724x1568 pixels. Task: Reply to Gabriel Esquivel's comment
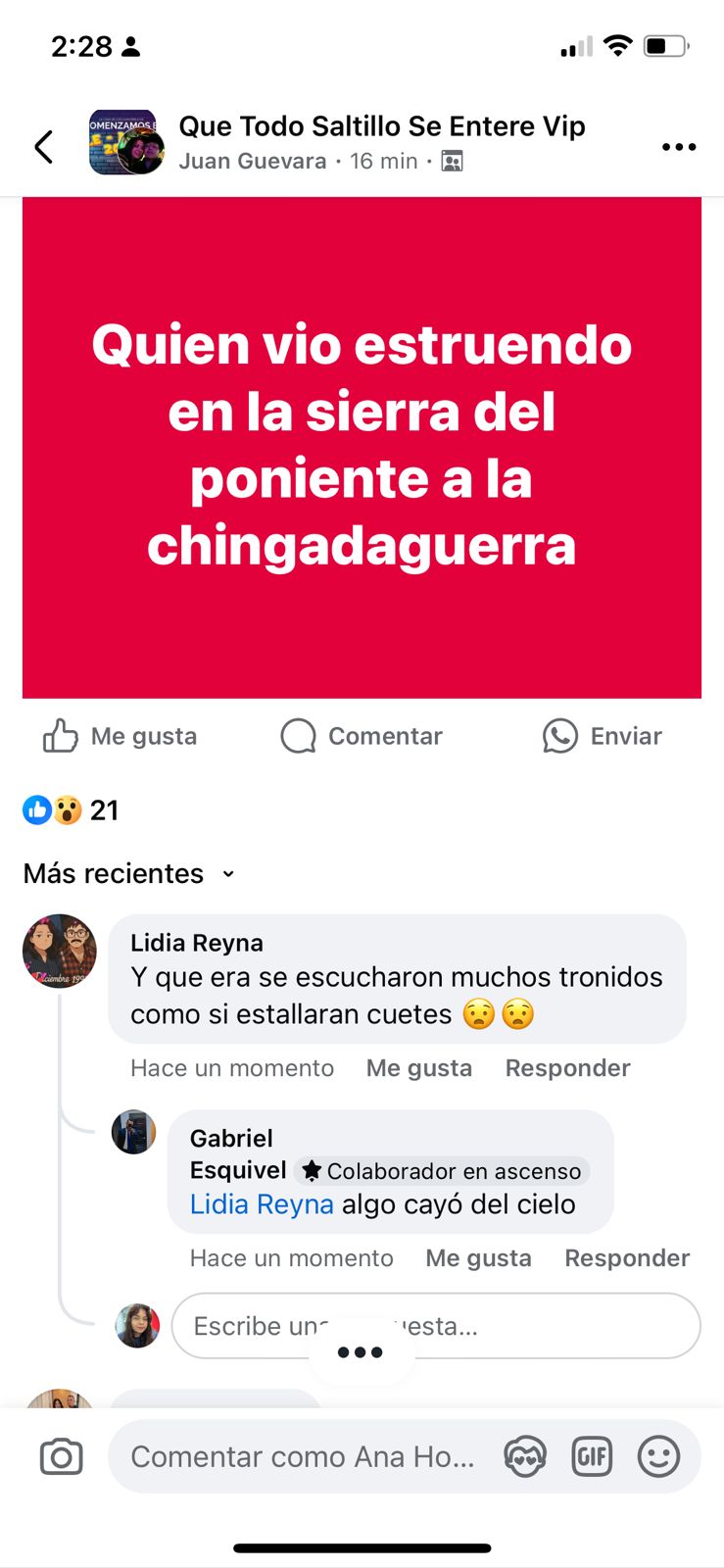[627, 1258]
